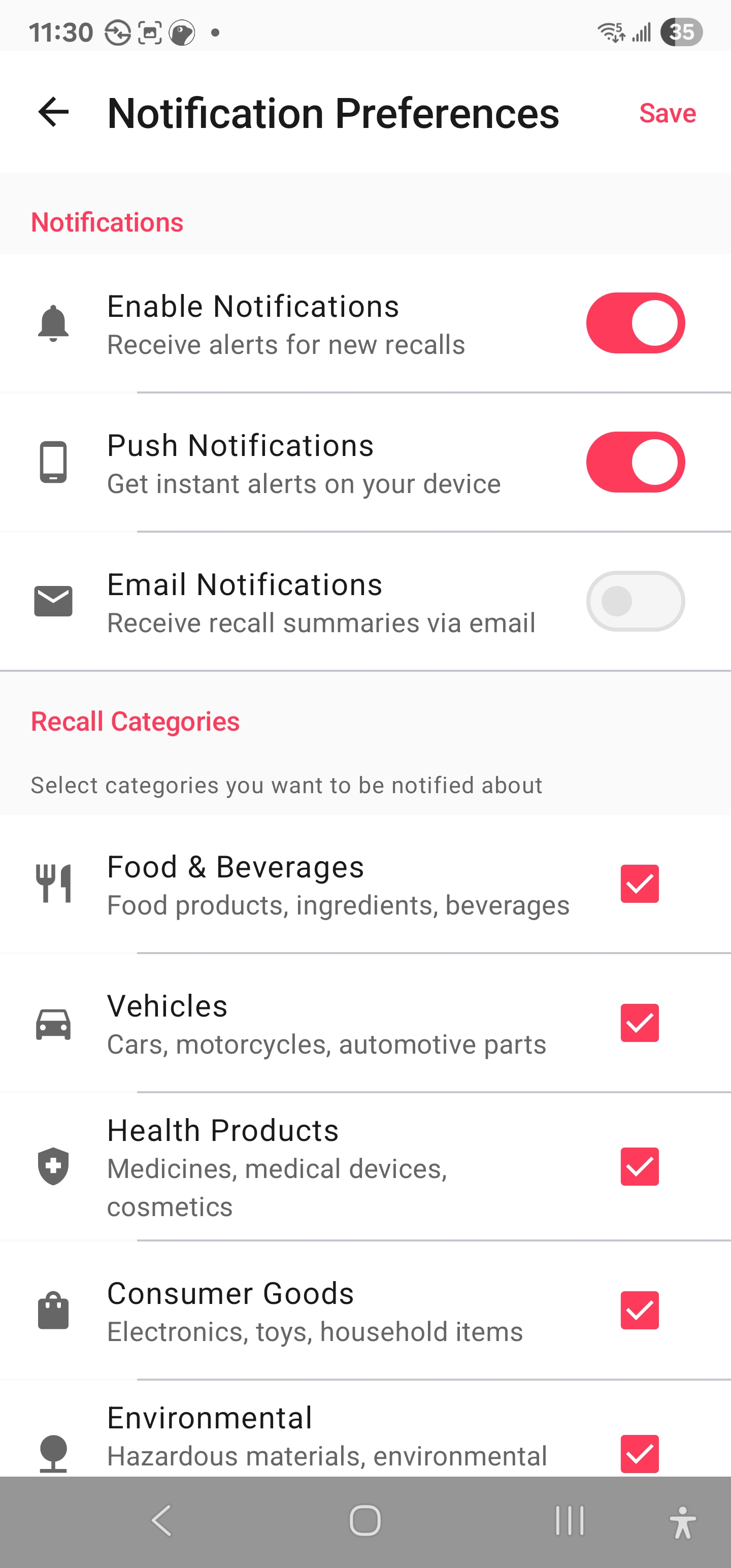Clear the Environmental category checkbox
This screenshot has height=1568, width=731.
pos(639,1453)
